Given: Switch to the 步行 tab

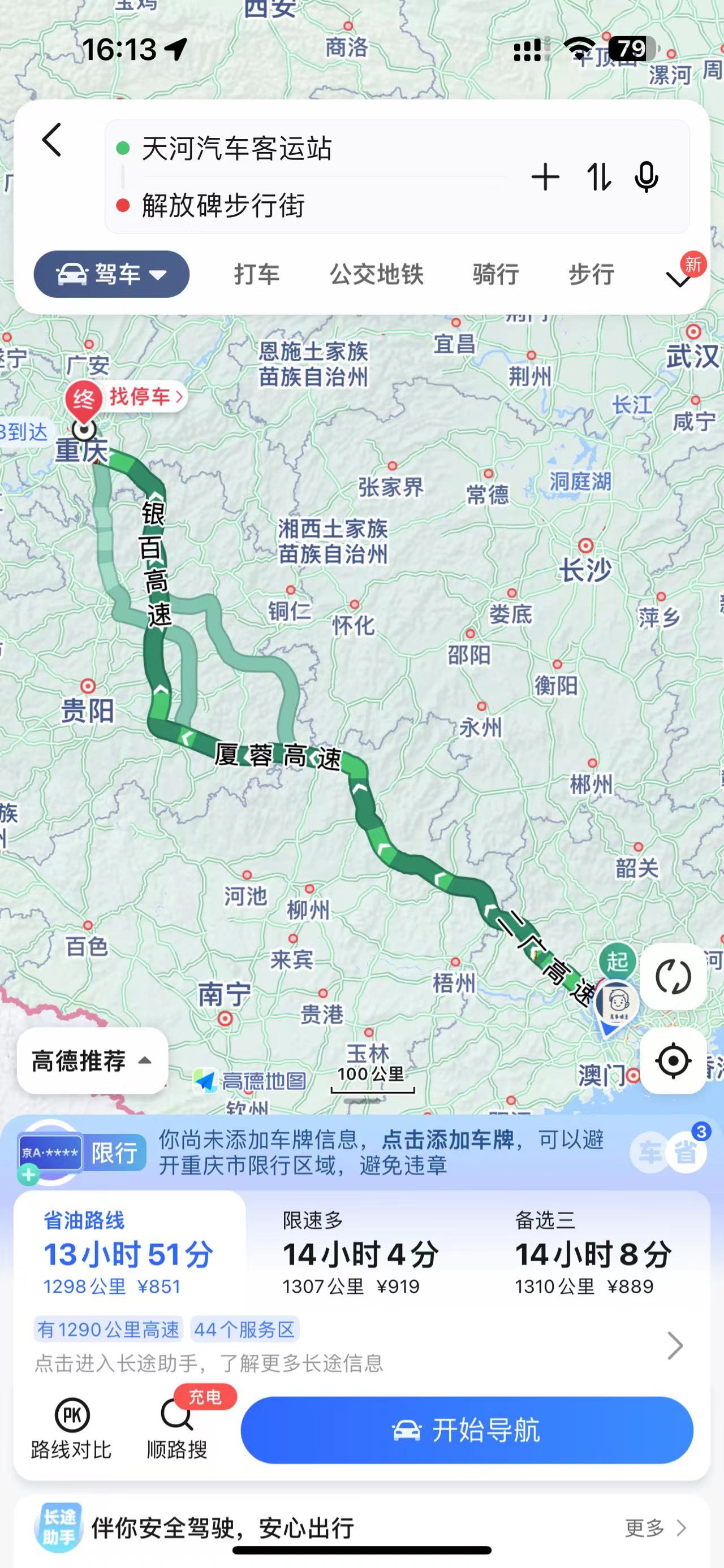Looking at the screenshot, I should (x=591, y=274).
